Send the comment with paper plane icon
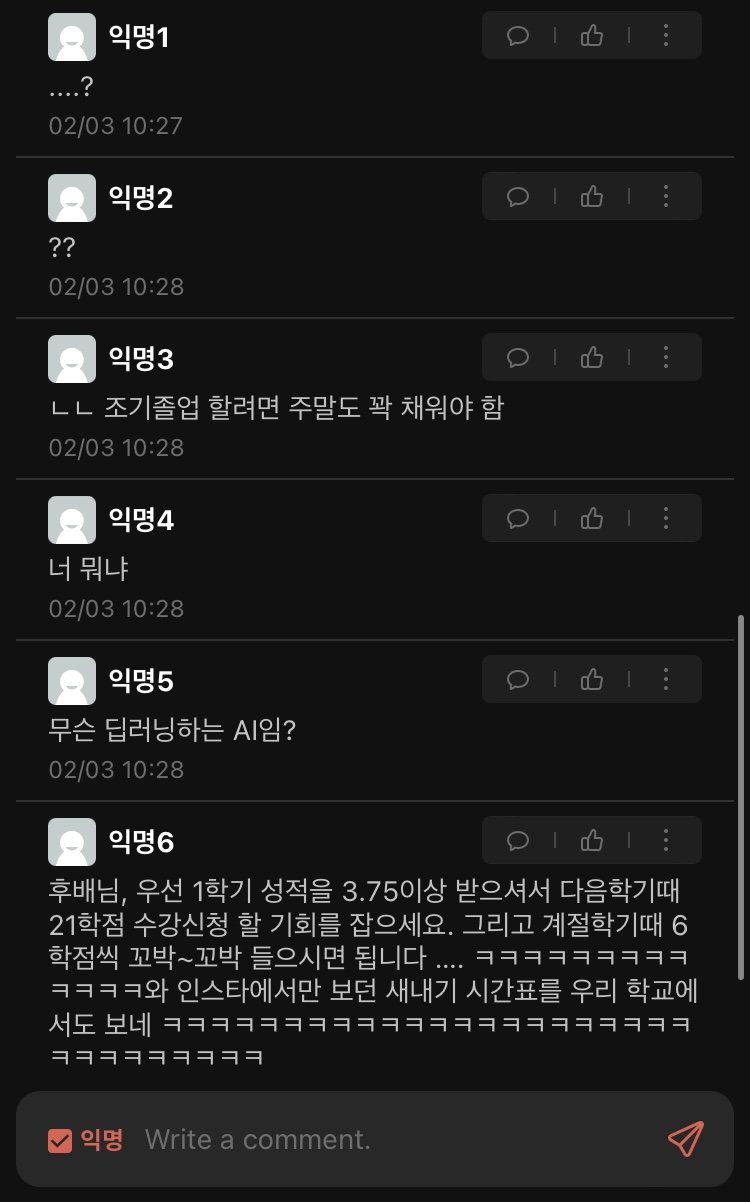 pyautogui.click(x=686, y=1139)
